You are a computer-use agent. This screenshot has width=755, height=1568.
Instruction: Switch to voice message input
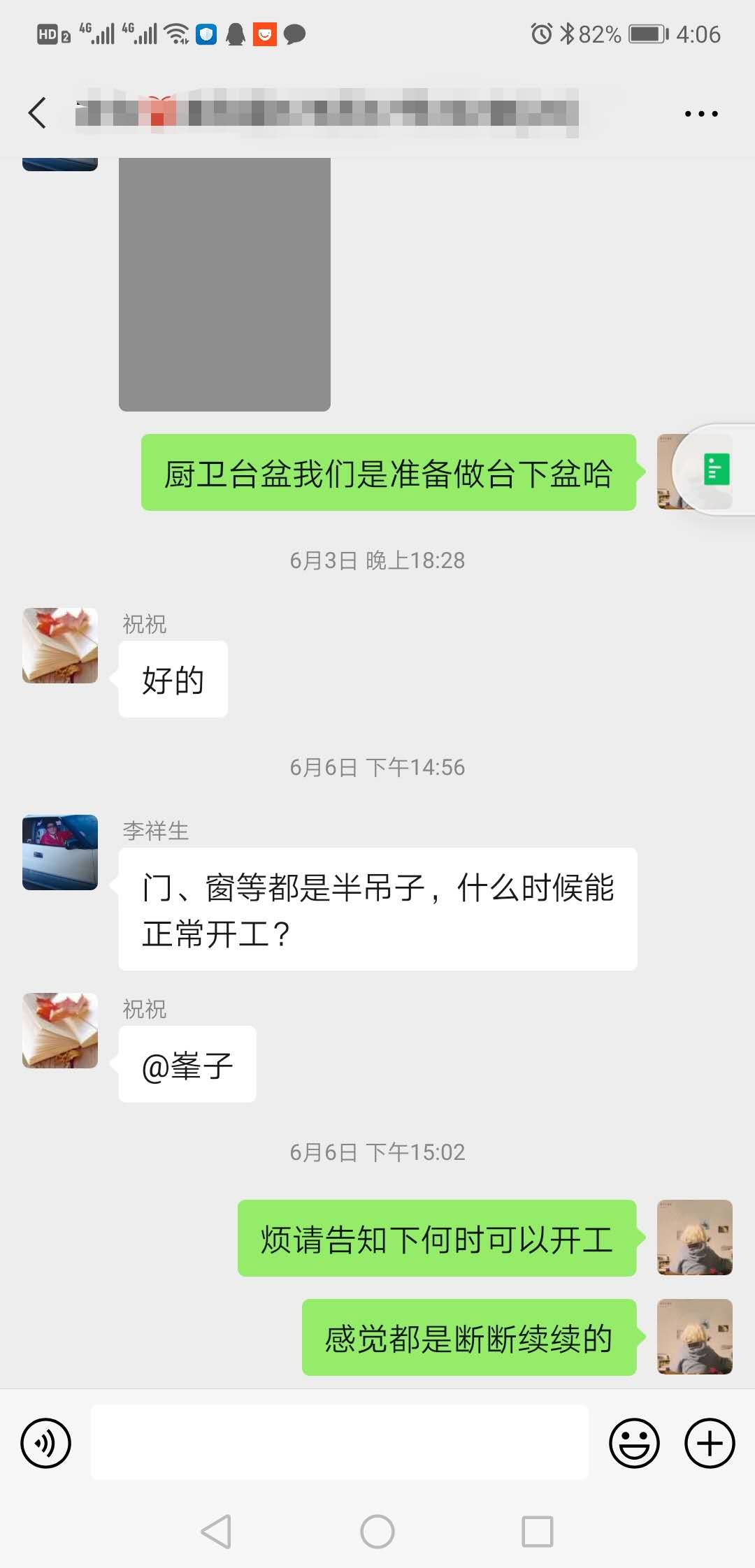tap(46, 1444)
